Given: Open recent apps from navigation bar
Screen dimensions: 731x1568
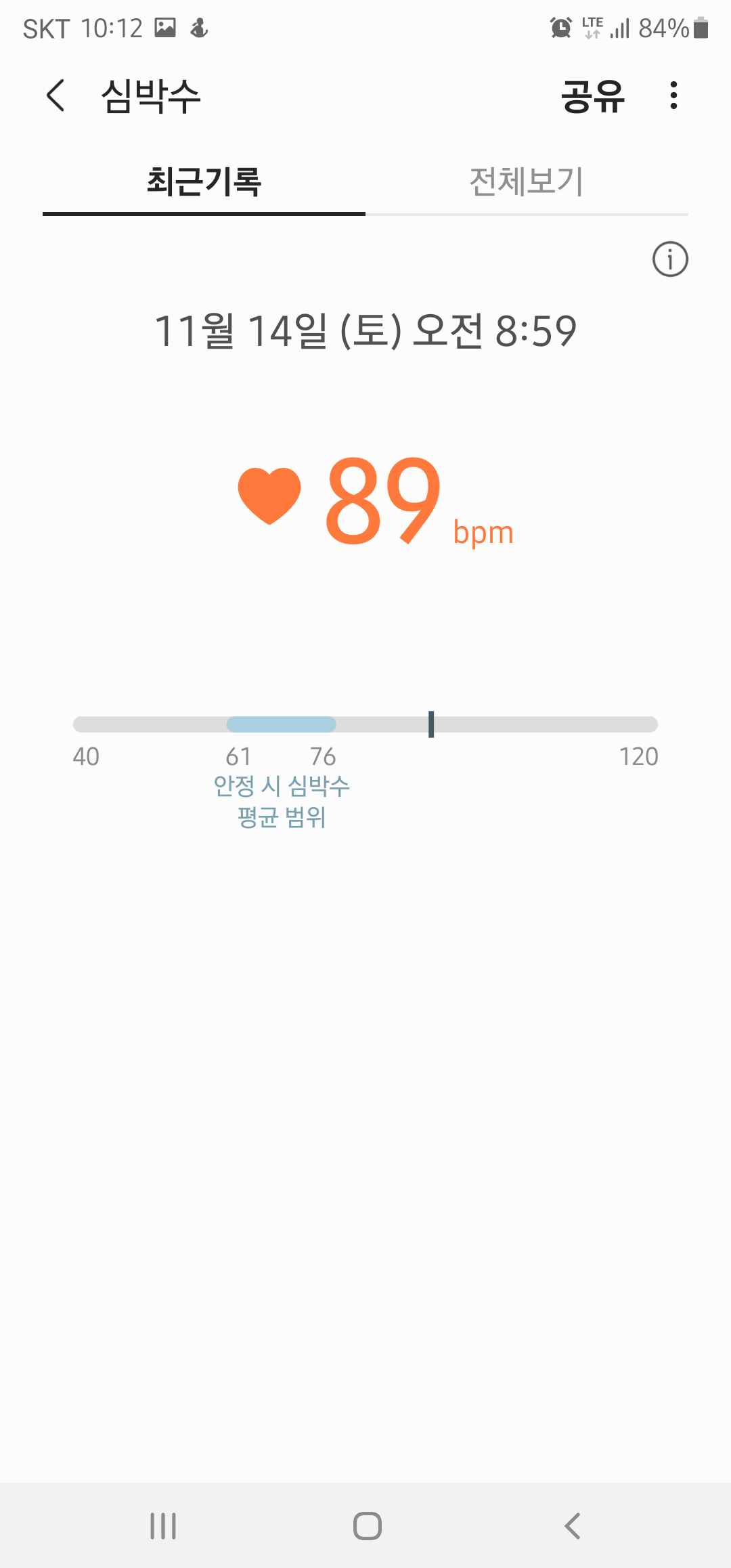Looking at the screenshot, I should click(x=163, y=1526).
